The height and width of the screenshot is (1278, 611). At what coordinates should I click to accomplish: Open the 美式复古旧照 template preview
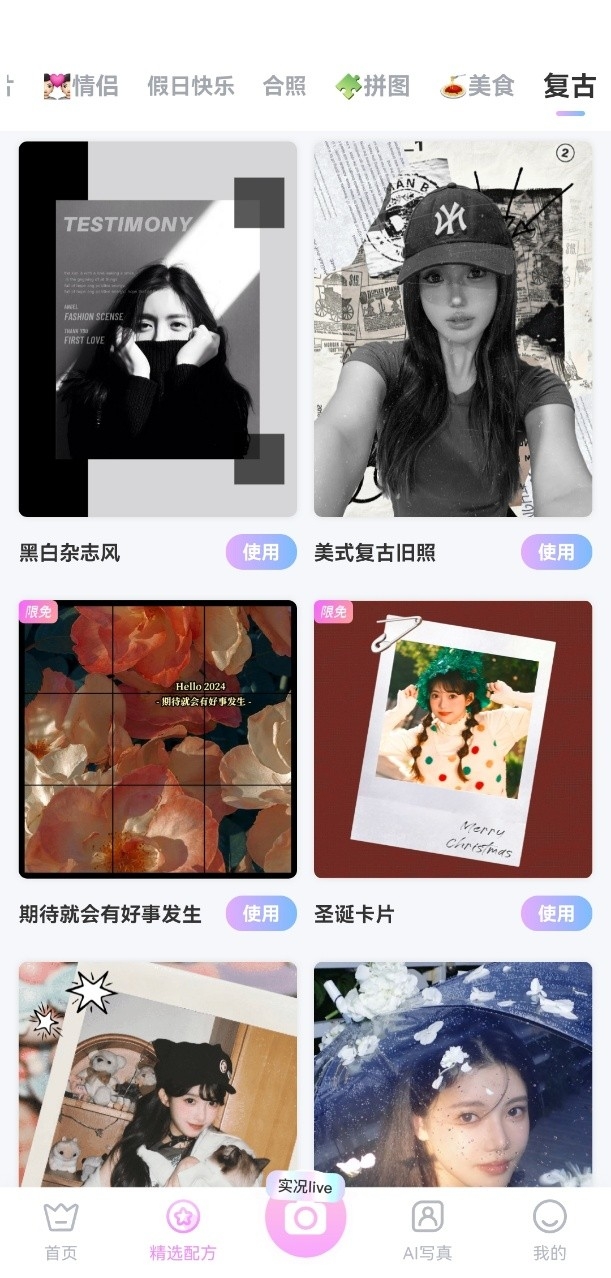(453, 329)
